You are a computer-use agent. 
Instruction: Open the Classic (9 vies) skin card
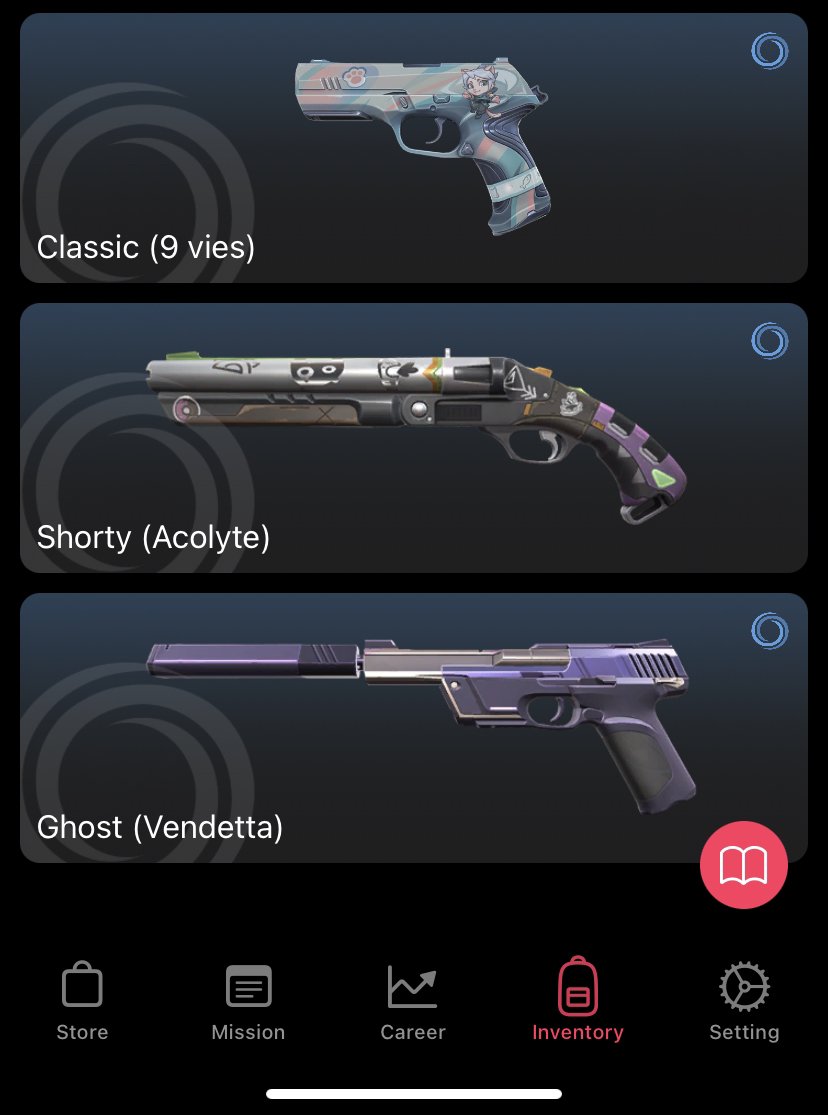coord(413,148)
